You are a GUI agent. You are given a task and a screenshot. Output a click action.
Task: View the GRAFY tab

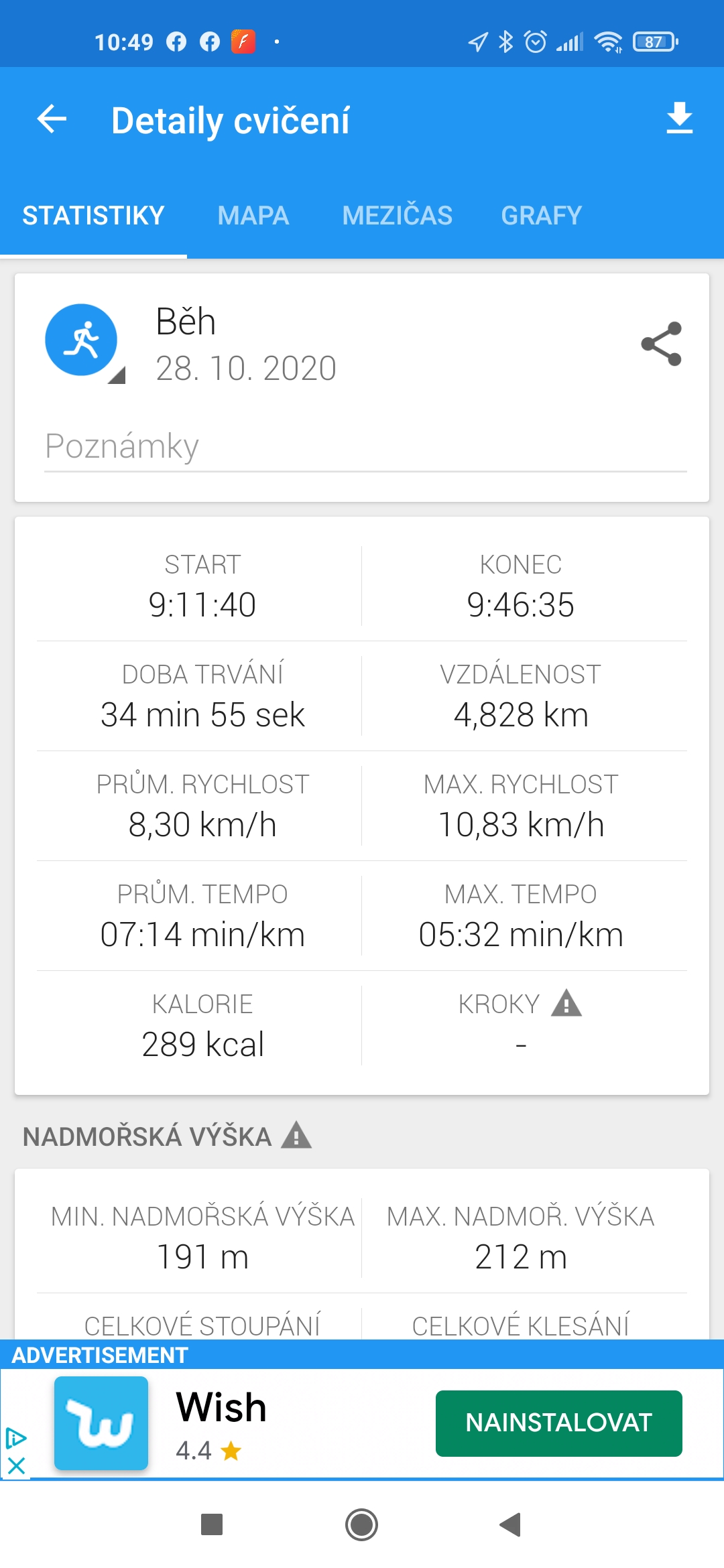point(542,216)
